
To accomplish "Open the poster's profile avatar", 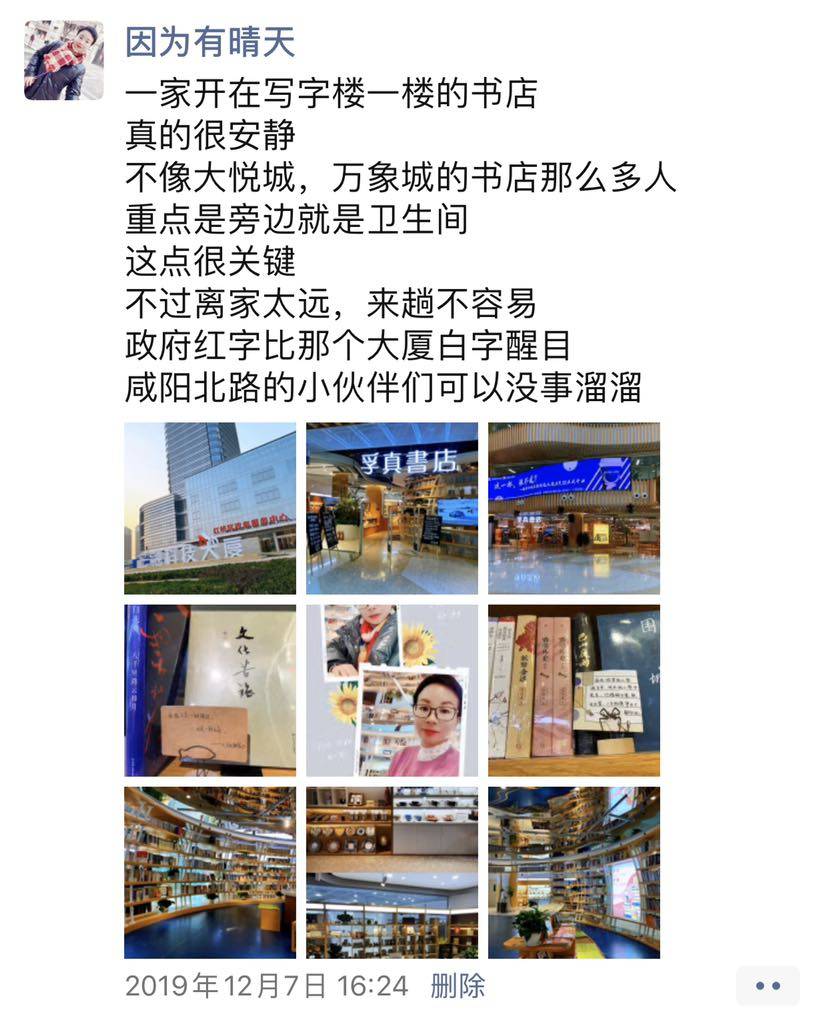I will click(64, 60).
